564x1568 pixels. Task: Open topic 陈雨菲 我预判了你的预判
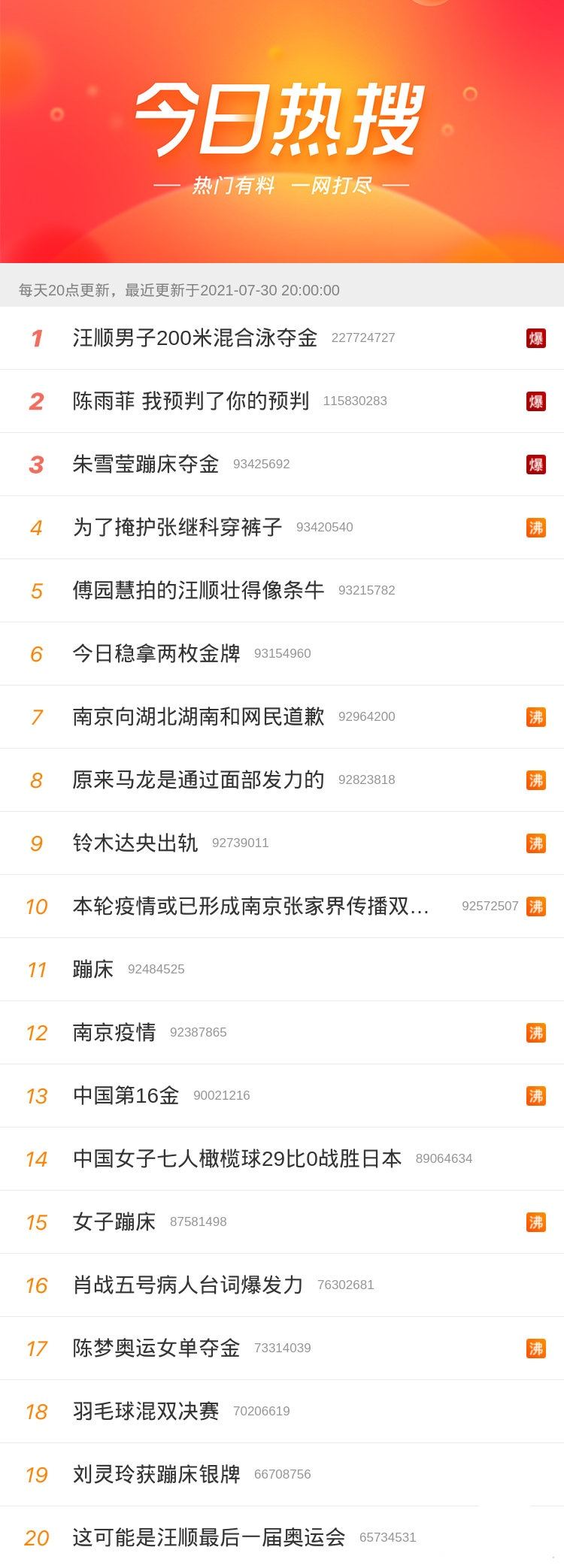click(190, 401)
